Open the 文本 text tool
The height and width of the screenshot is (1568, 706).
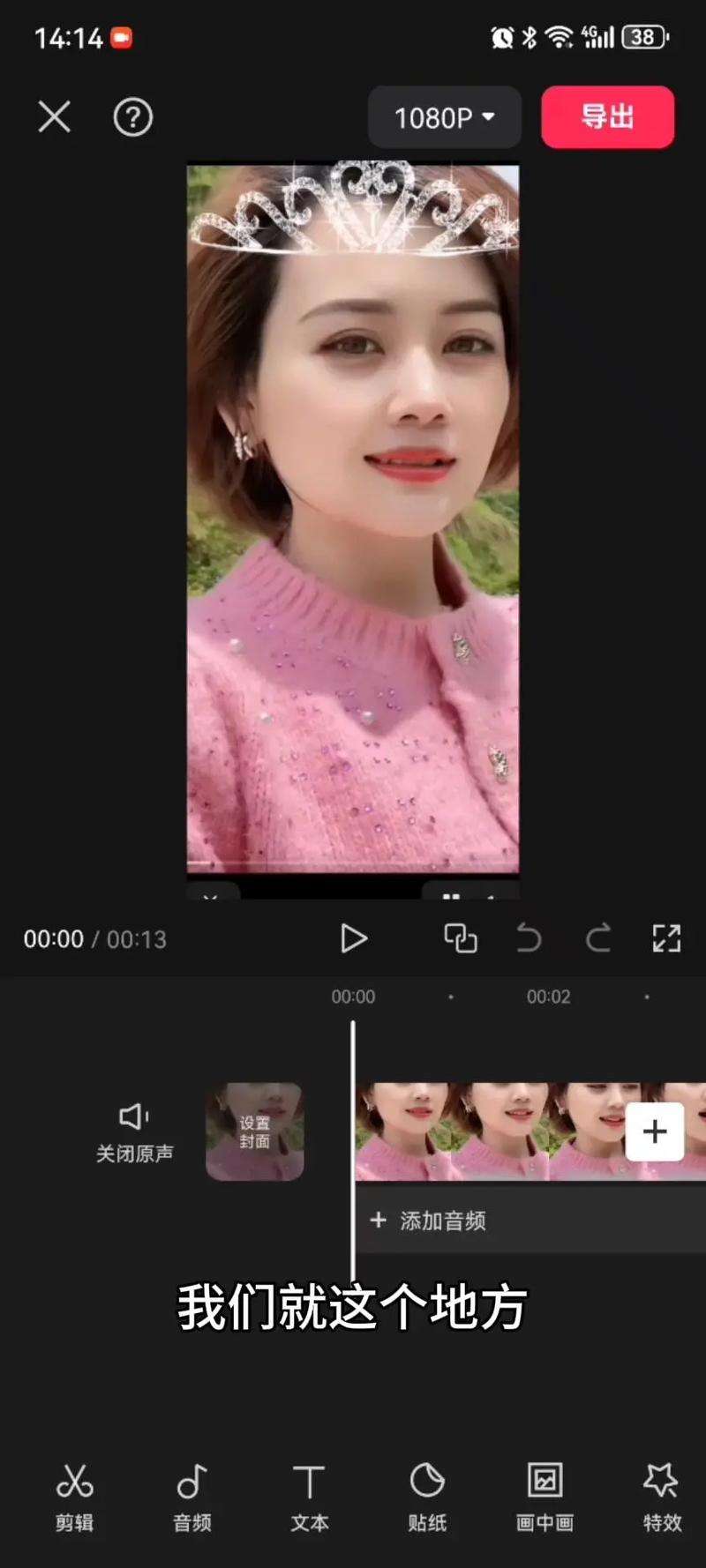310,1497
